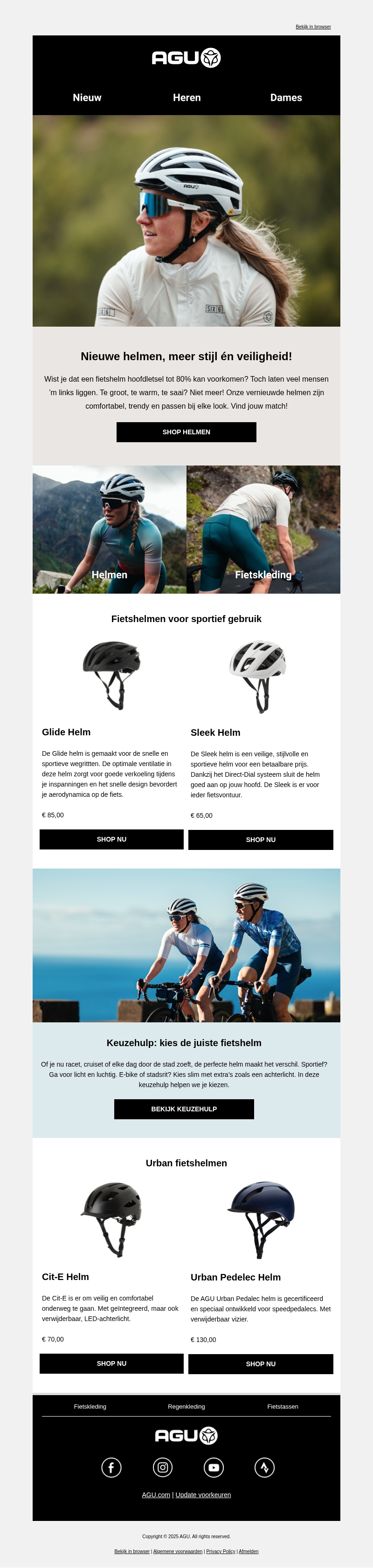Viewport: 373px width, 1568px height.
Task: Shop the Urban Pedelec Helm now
Action: [x=260, y=1364]
